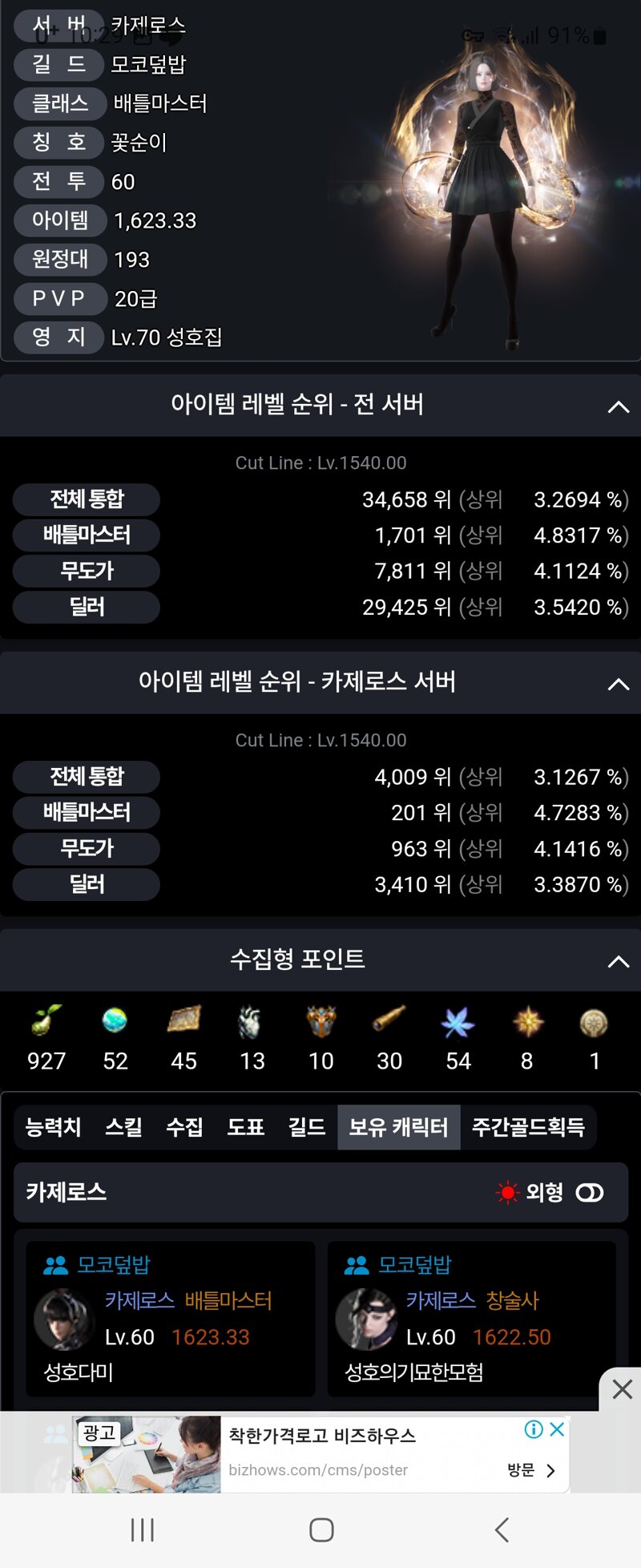641x1568 pixels.
Task: Open the 주간골드획득 tab
Action: tap(528, 1127)
